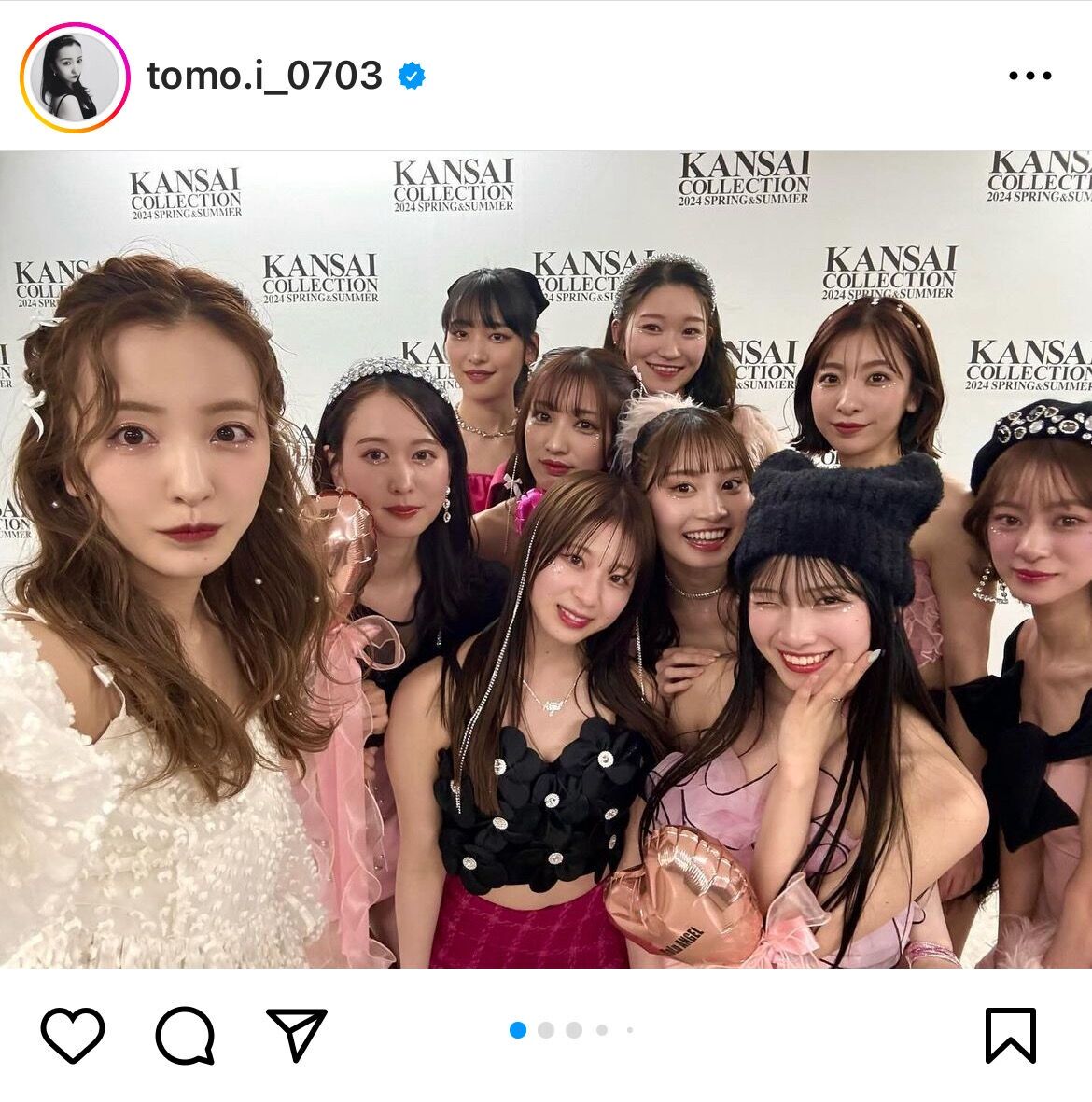Viewport: 1092px width, 1102px height.
Task: Open tomo.i_0703's story from profile picture
Action: [x=75, y=77]
